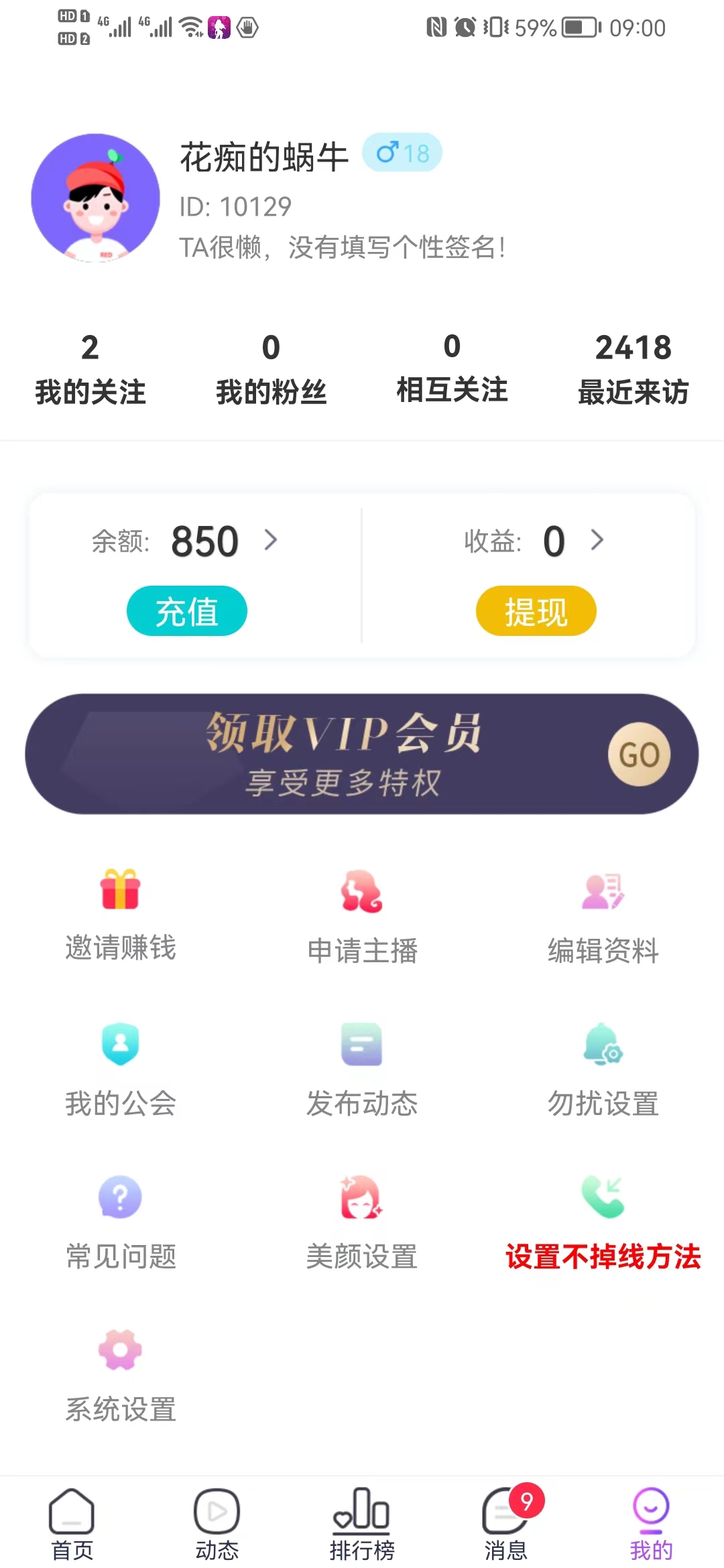Image resolution: width=724 pixels, height=1568 pixels.
Task: Open the 领取VIP会员 banner
Action: pos(362,754)
